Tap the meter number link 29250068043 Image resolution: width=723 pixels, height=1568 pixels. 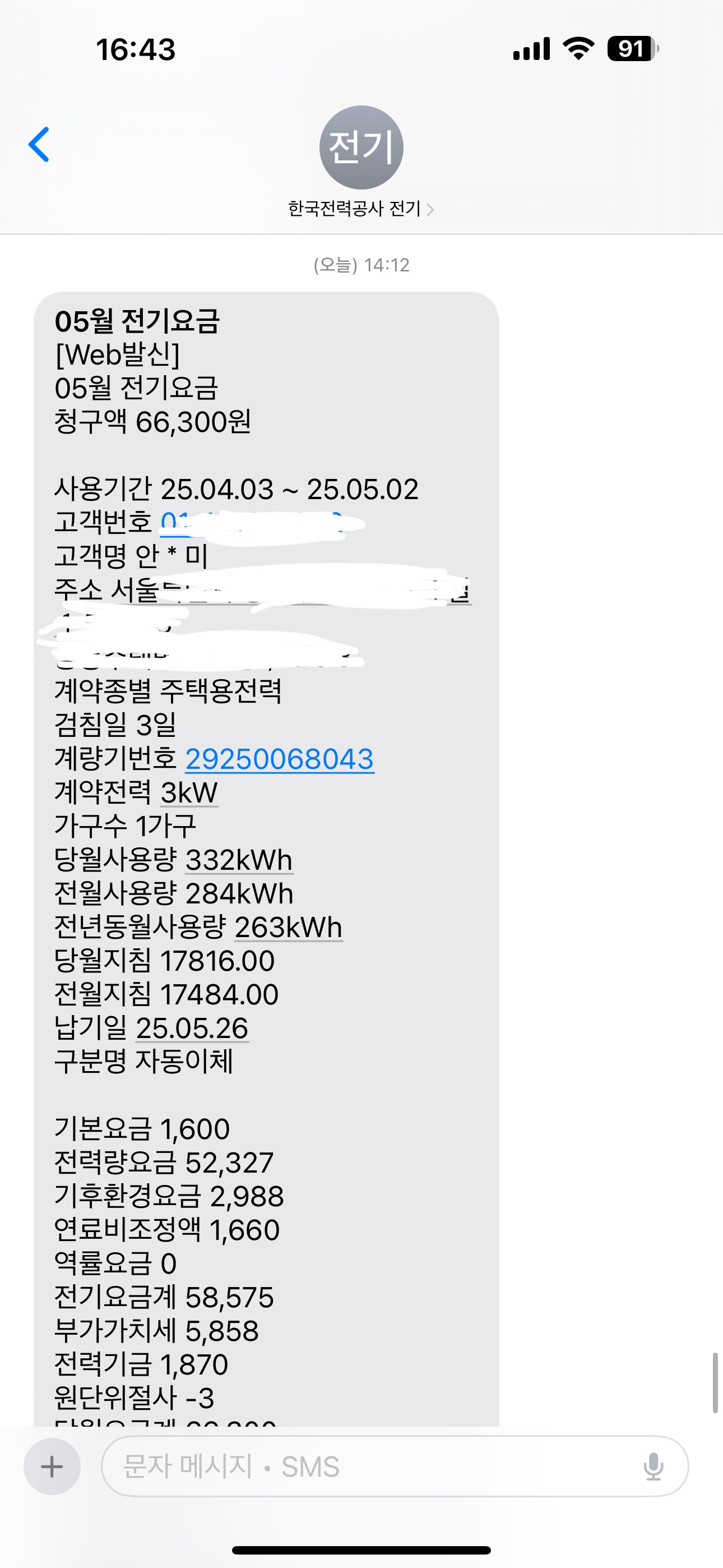pyautogui.click(x=279, y=759)
